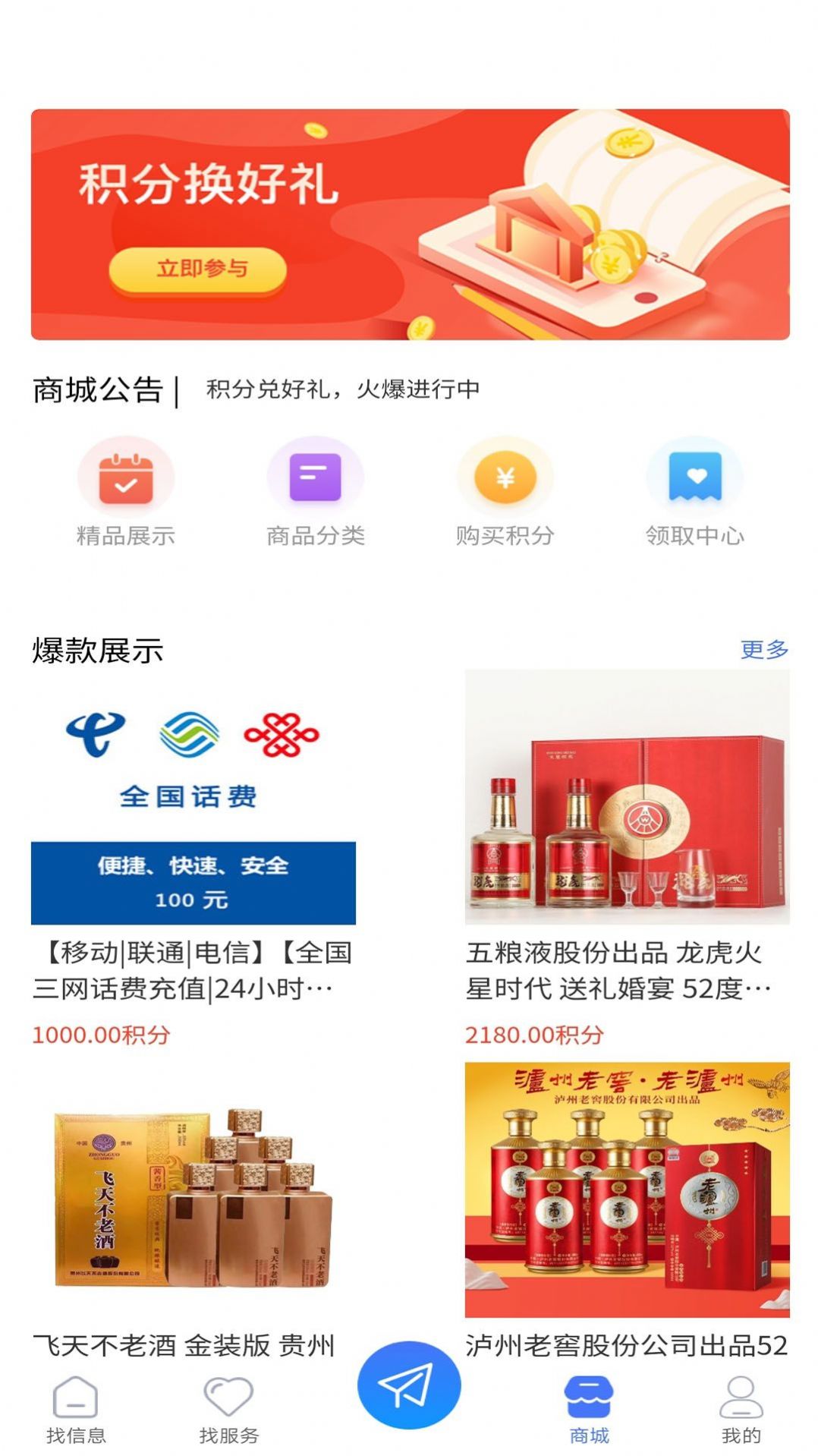Open the 更多 link

tap(764, 649)
